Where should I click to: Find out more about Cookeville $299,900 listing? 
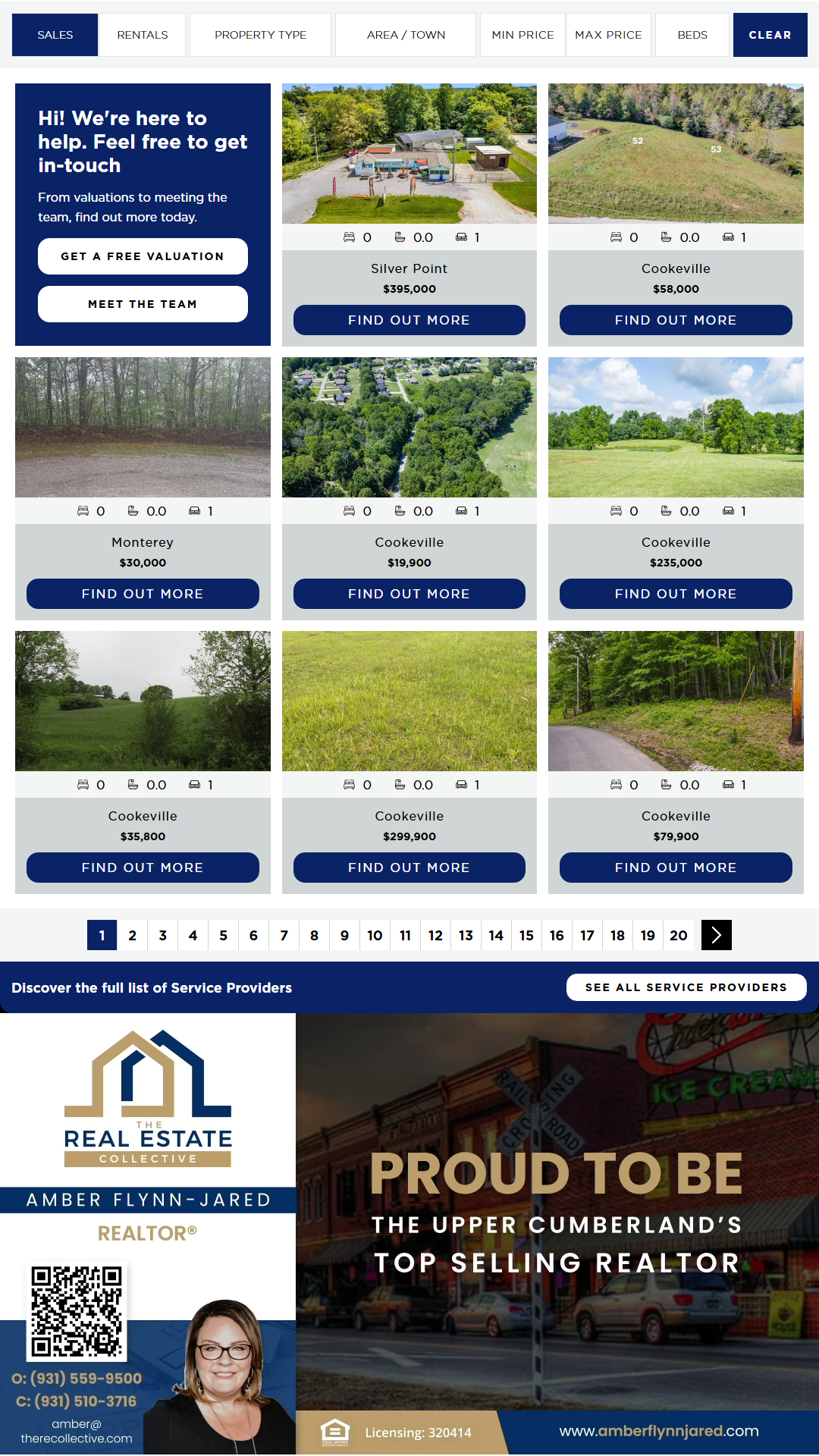coord(409,868)
